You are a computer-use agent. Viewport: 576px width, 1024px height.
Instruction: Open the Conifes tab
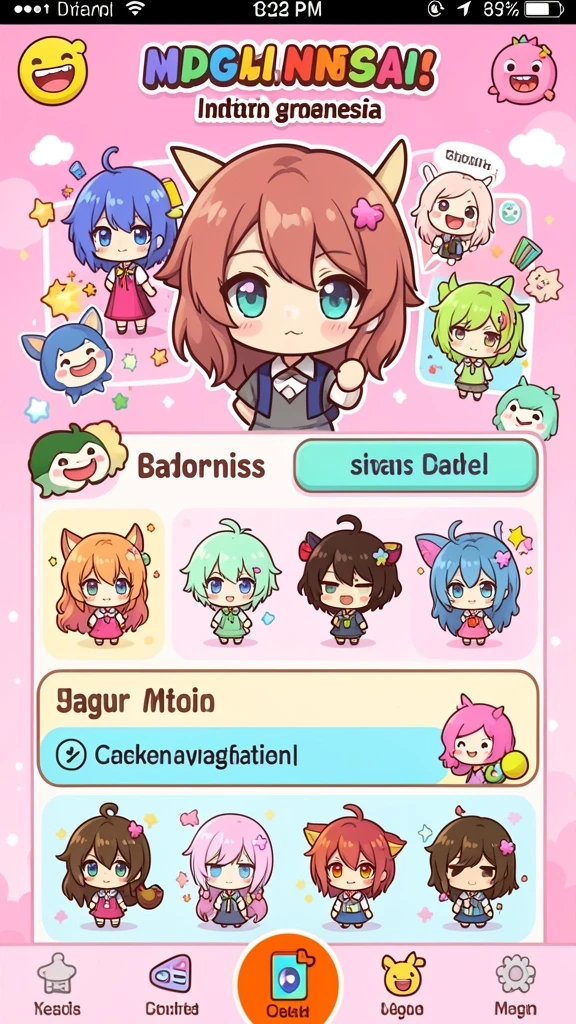(x=172, y=984)
